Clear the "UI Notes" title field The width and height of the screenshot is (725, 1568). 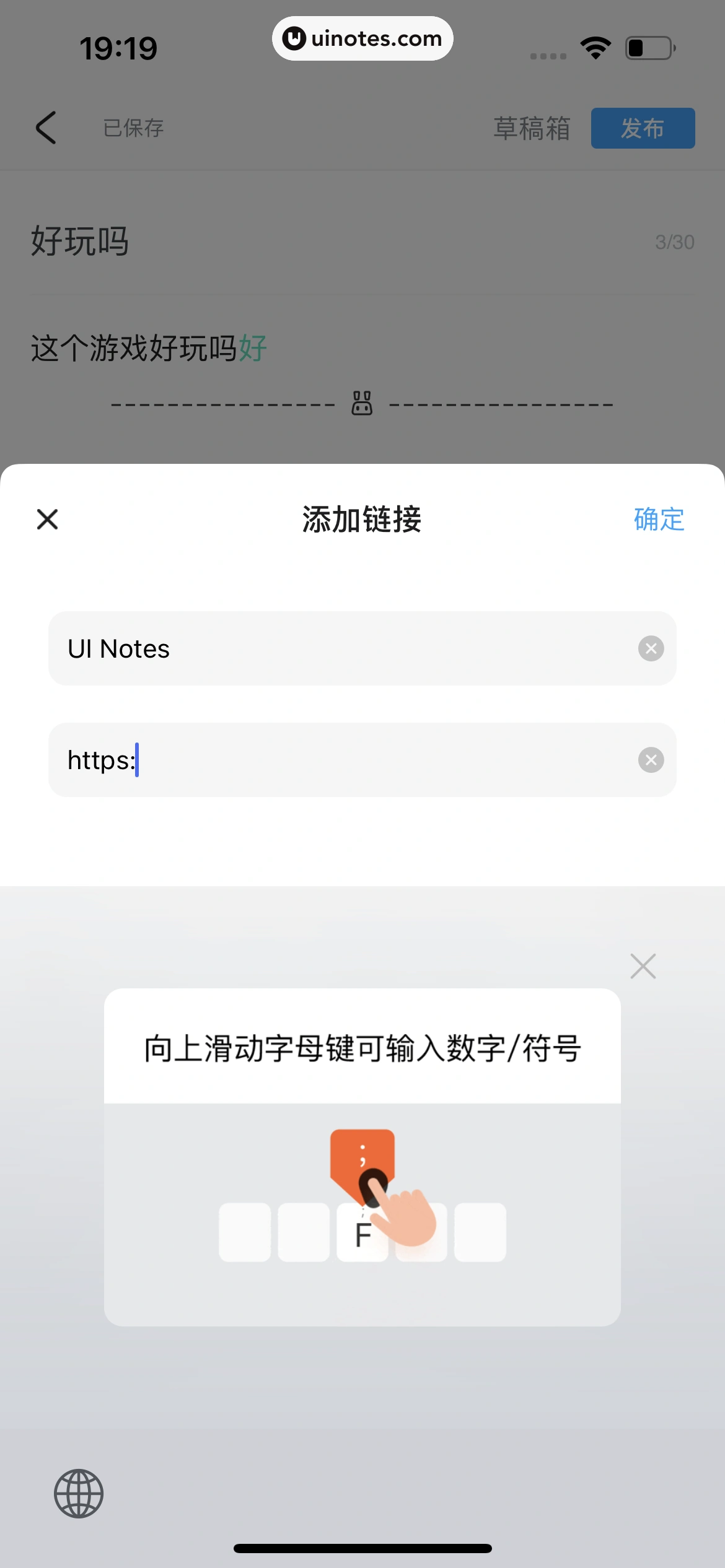tap(650, 648)
